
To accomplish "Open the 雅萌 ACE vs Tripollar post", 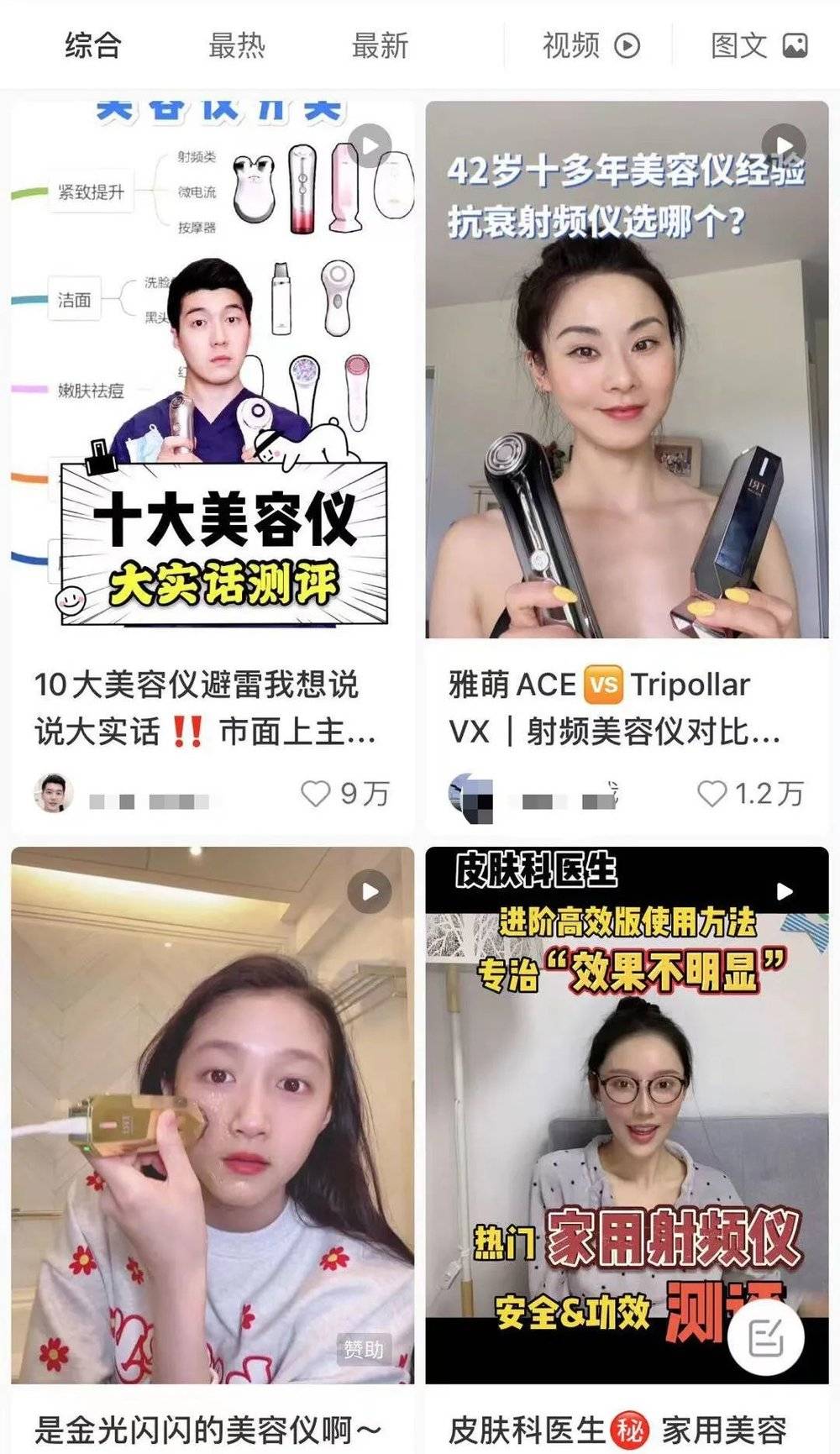I will [627, 370].
